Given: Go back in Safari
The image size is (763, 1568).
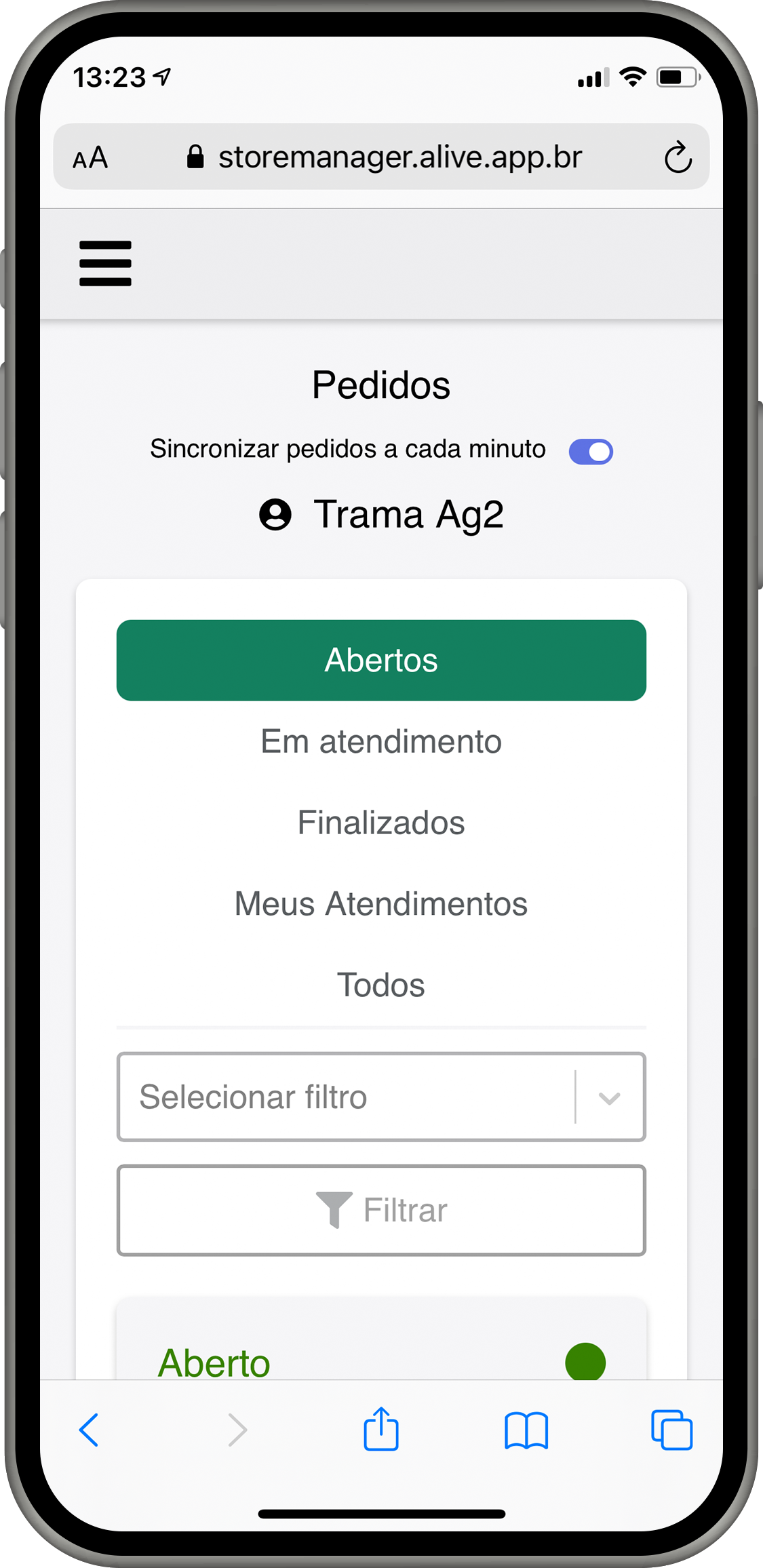Looking at the screenshot, I should pos(89,1430).
